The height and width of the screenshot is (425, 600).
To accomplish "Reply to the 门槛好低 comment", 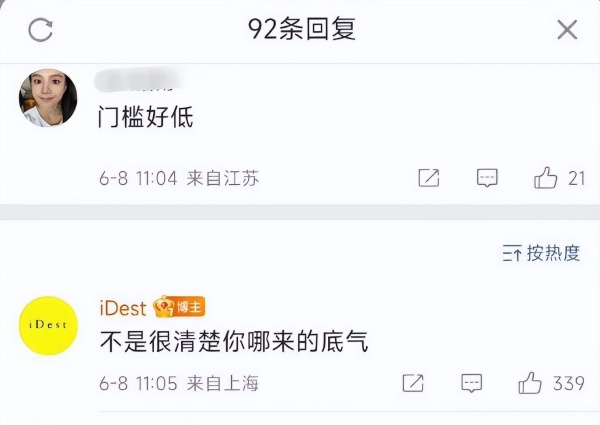I will 487,178.
